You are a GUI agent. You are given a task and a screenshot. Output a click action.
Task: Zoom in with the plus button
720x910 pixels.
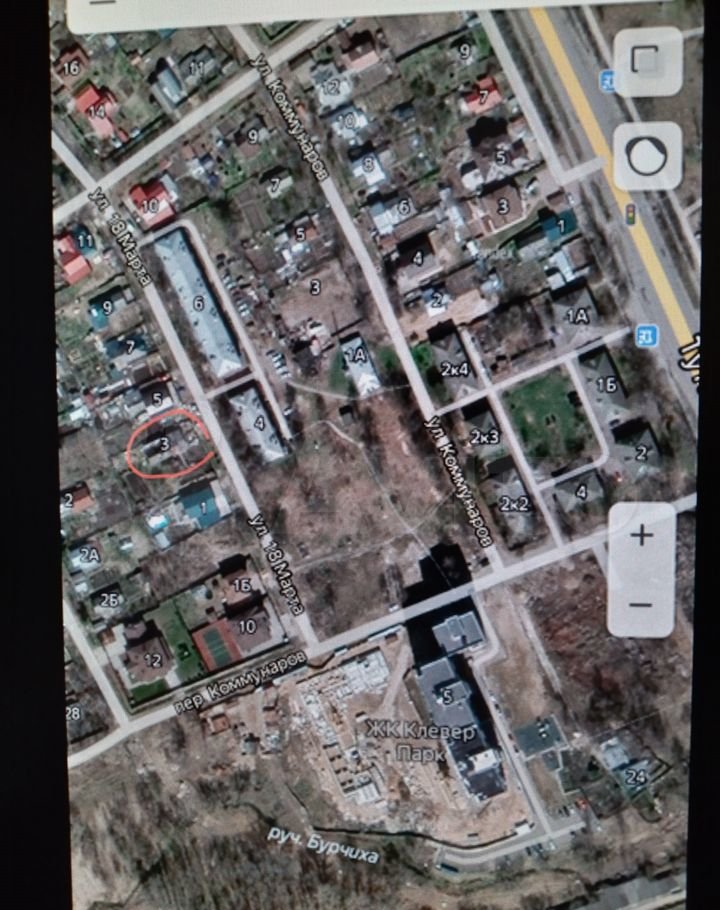click(641, 535)
